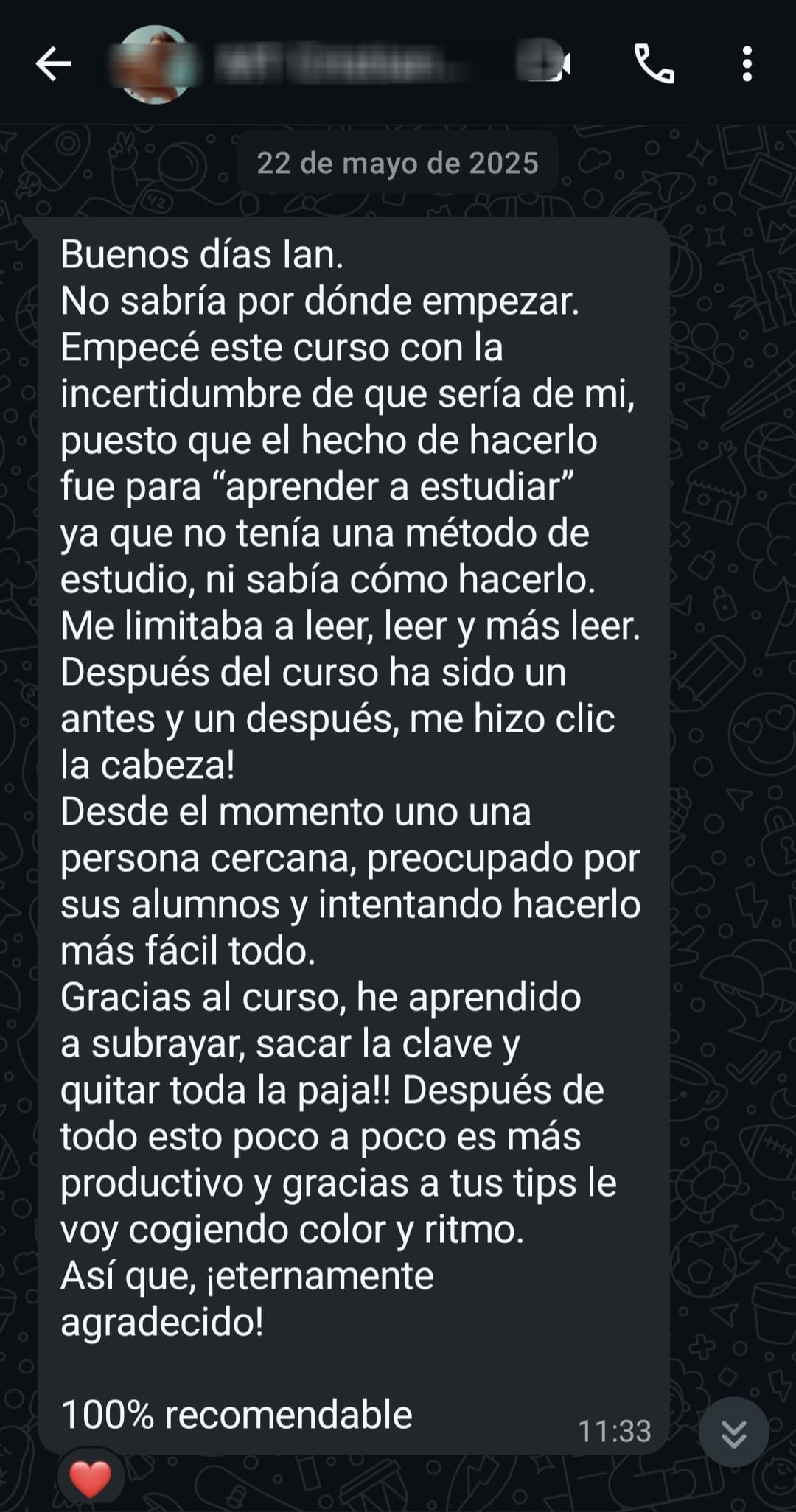796x1512 pixels.
Task: Tap the profile avatar thumbnail in the header
Action: click(151, 66)
